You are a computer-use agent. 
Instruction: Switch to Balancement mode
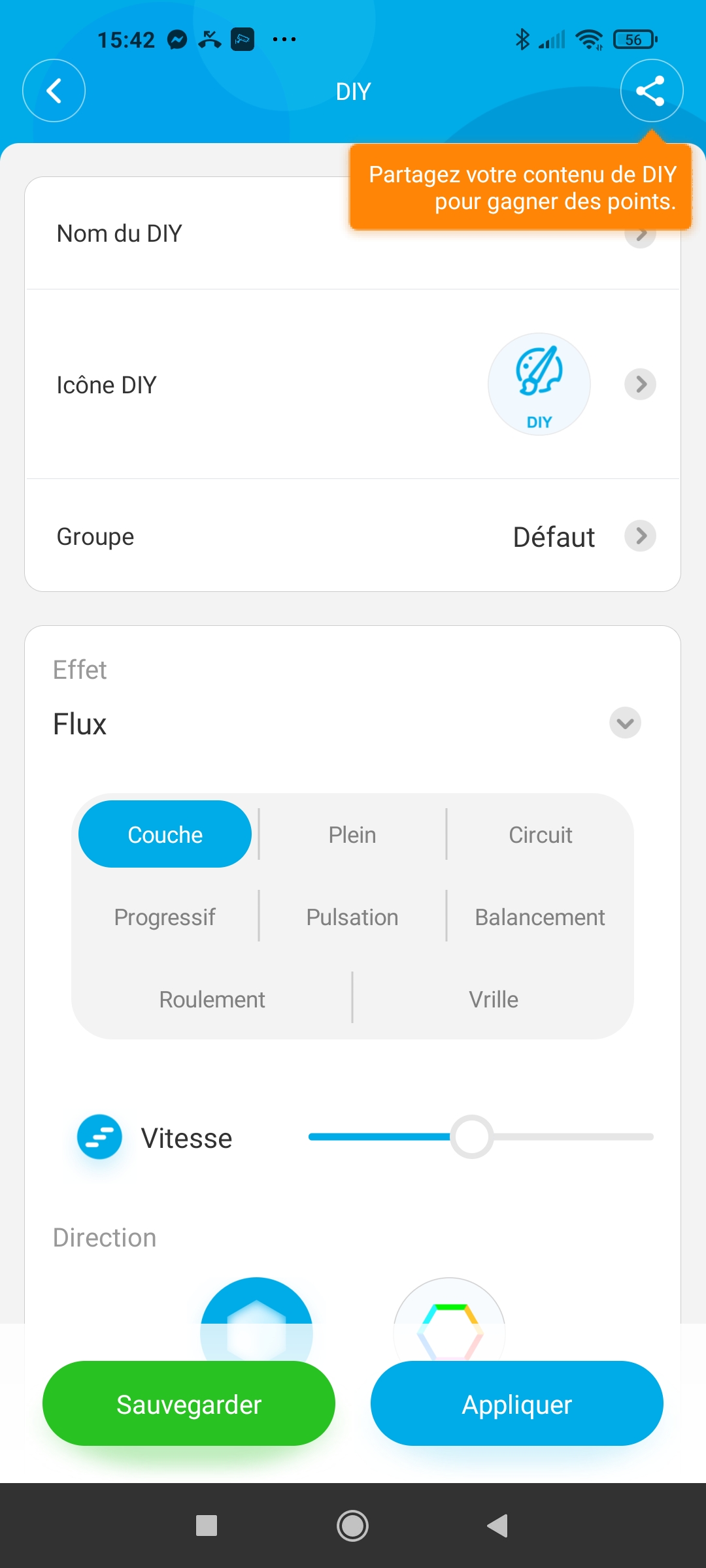pyautogui.click(x=540, y=917)
